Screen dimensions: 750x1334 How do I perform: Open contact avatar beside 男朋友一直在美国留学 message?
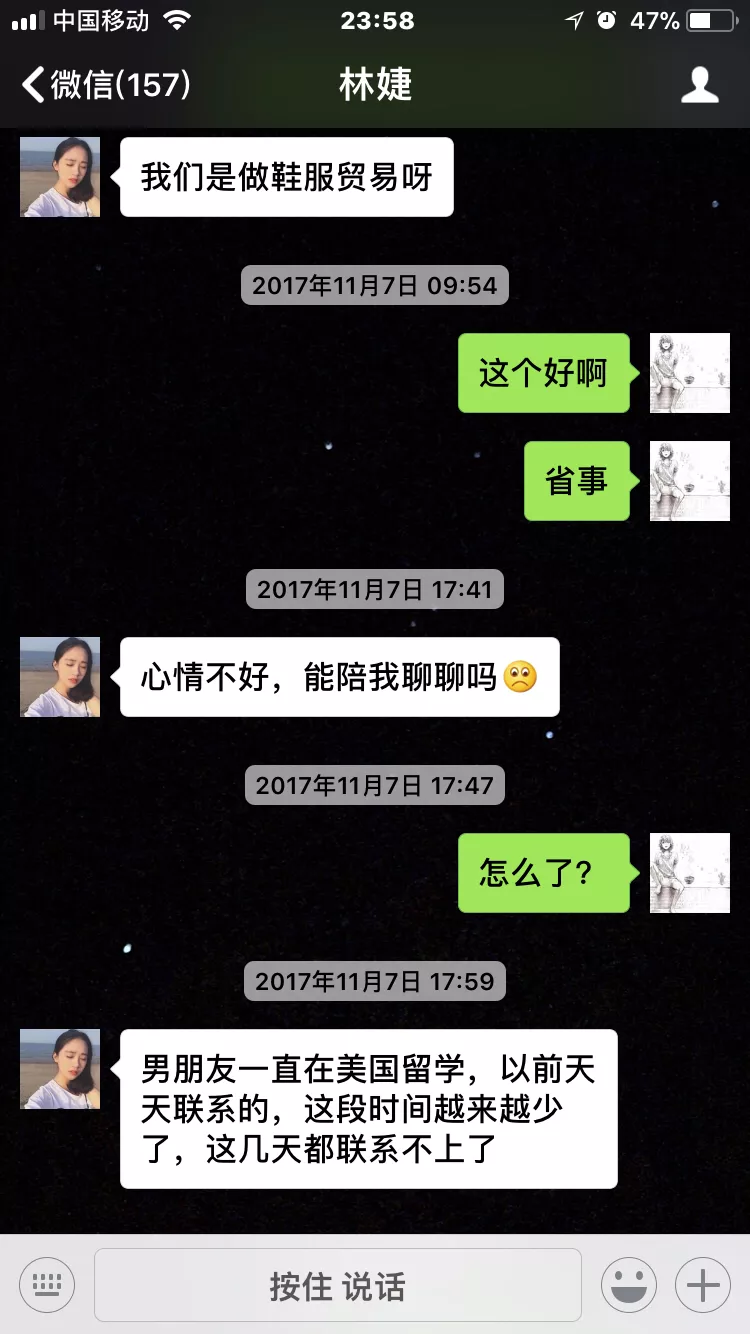(60, 1069)
